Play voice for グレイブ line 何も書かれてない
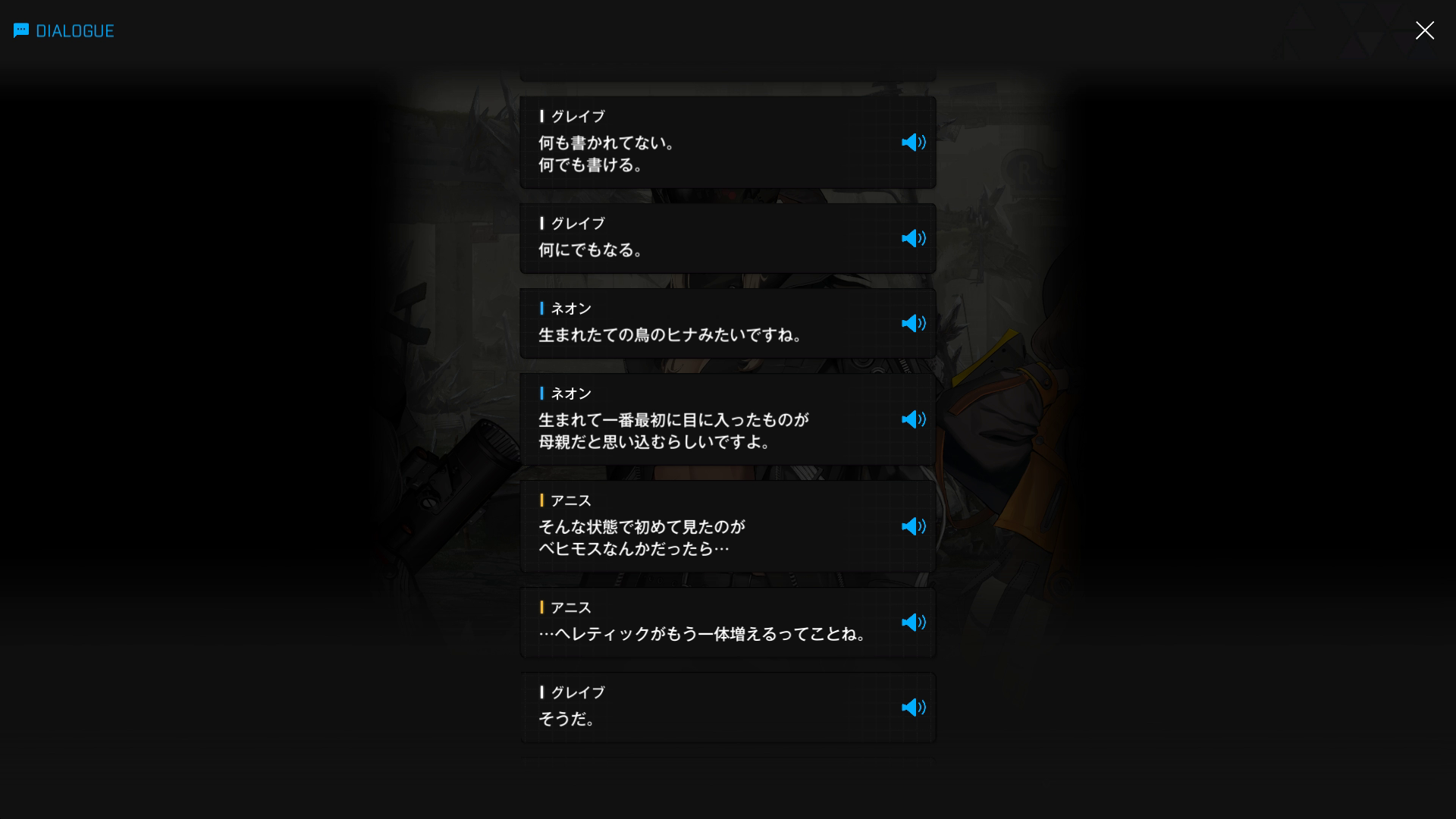 [x=913, y=143]
